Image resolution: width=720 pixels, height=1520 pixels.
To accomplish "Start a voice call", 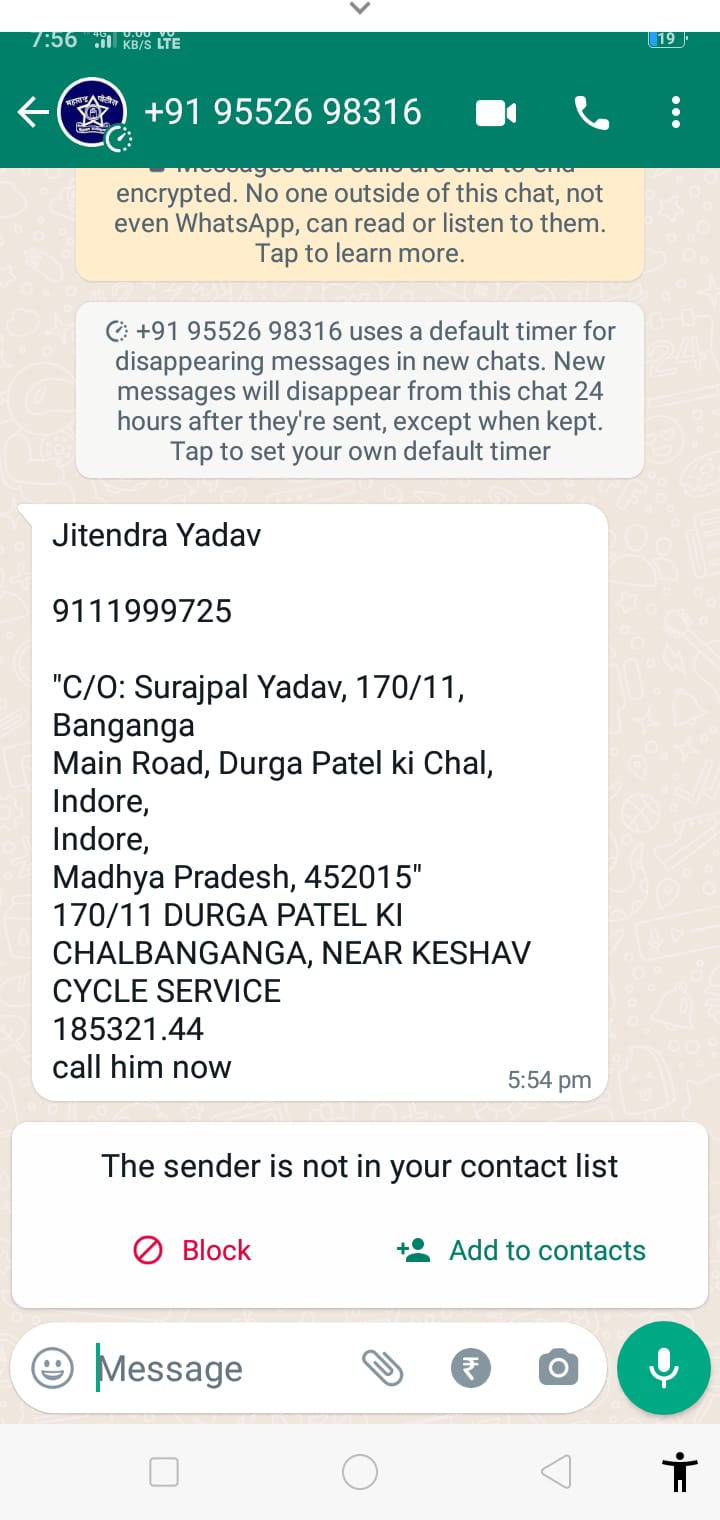I will (x=591, y=113).
